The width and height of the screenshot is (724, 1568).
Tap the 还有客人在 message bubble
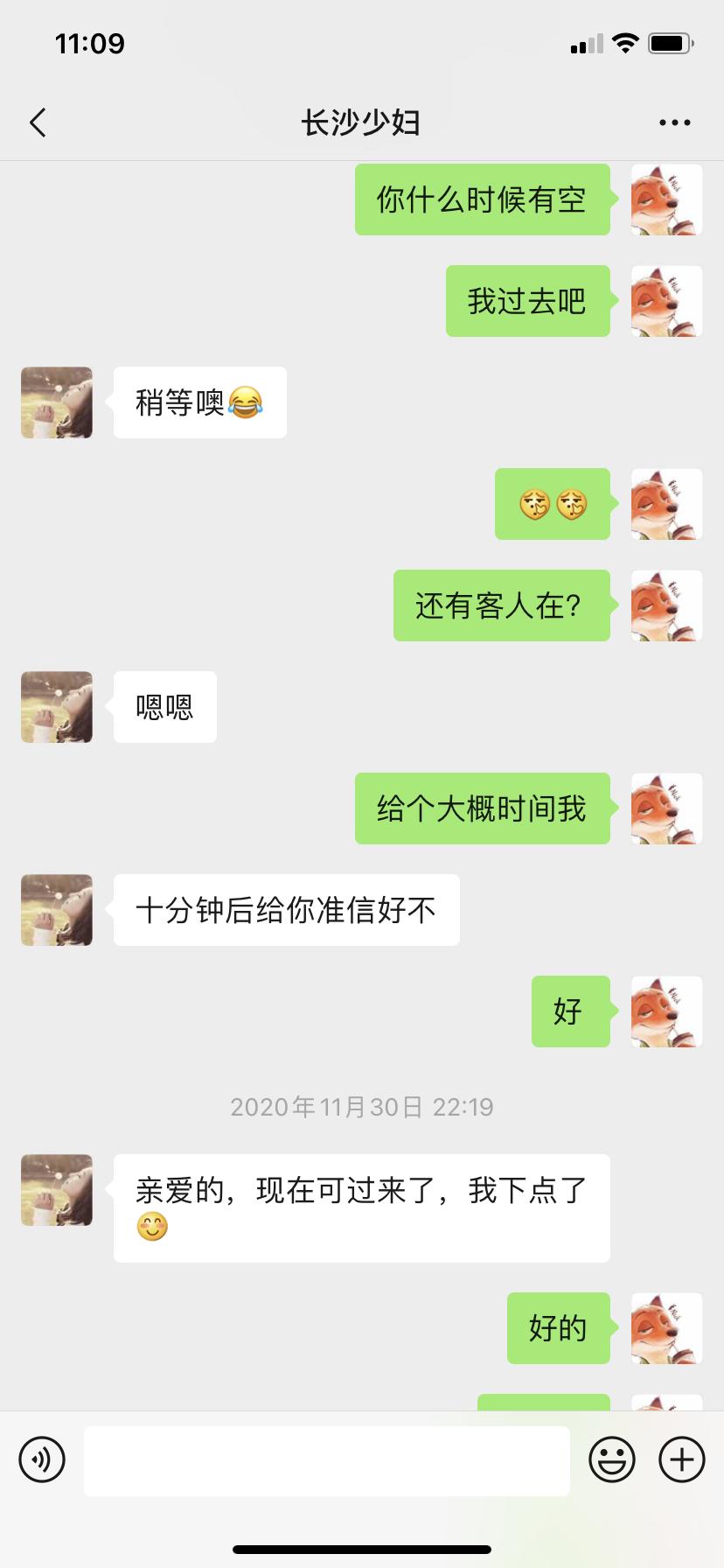point(501,605)
